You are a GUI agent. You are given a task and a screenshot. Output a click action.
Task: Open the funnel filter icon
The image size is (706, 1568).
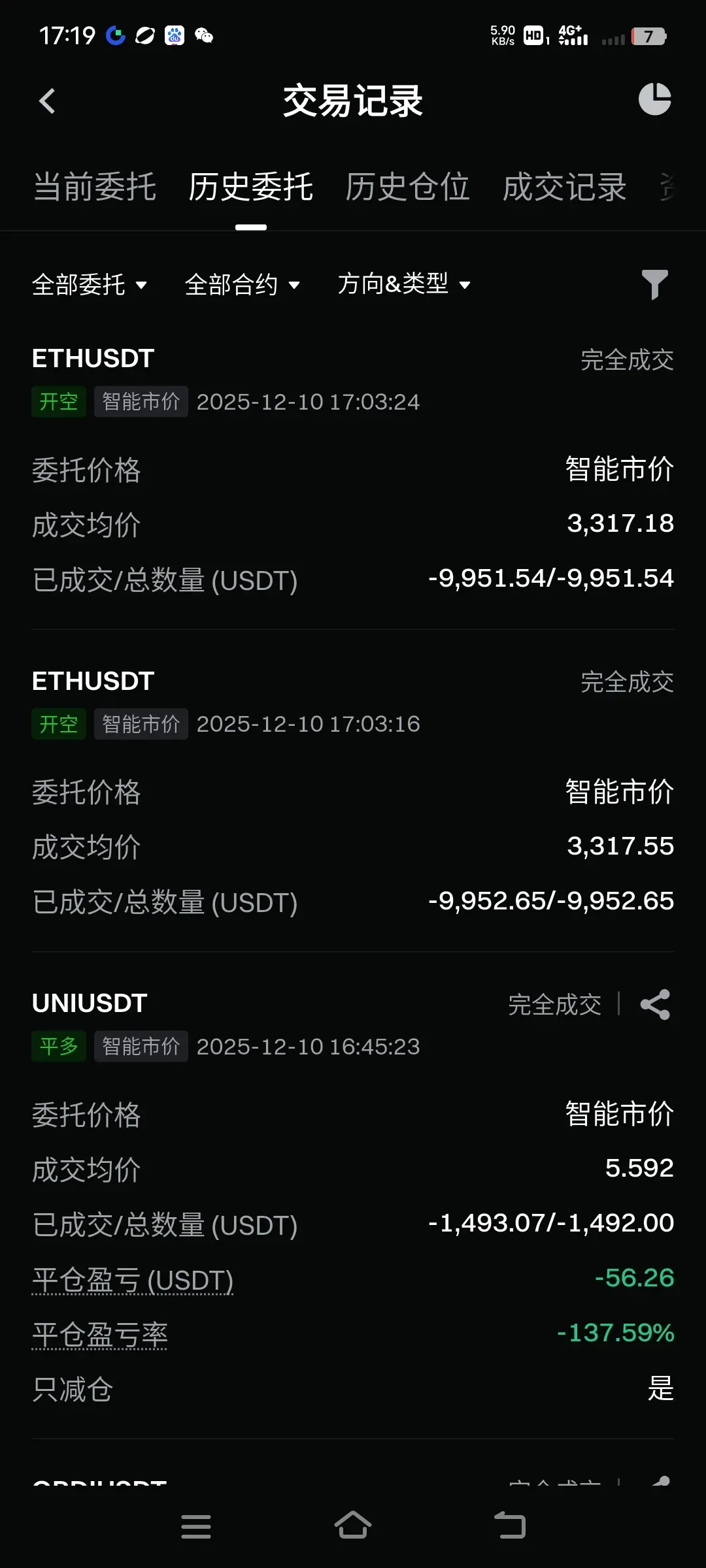click(x=654, y=285)
